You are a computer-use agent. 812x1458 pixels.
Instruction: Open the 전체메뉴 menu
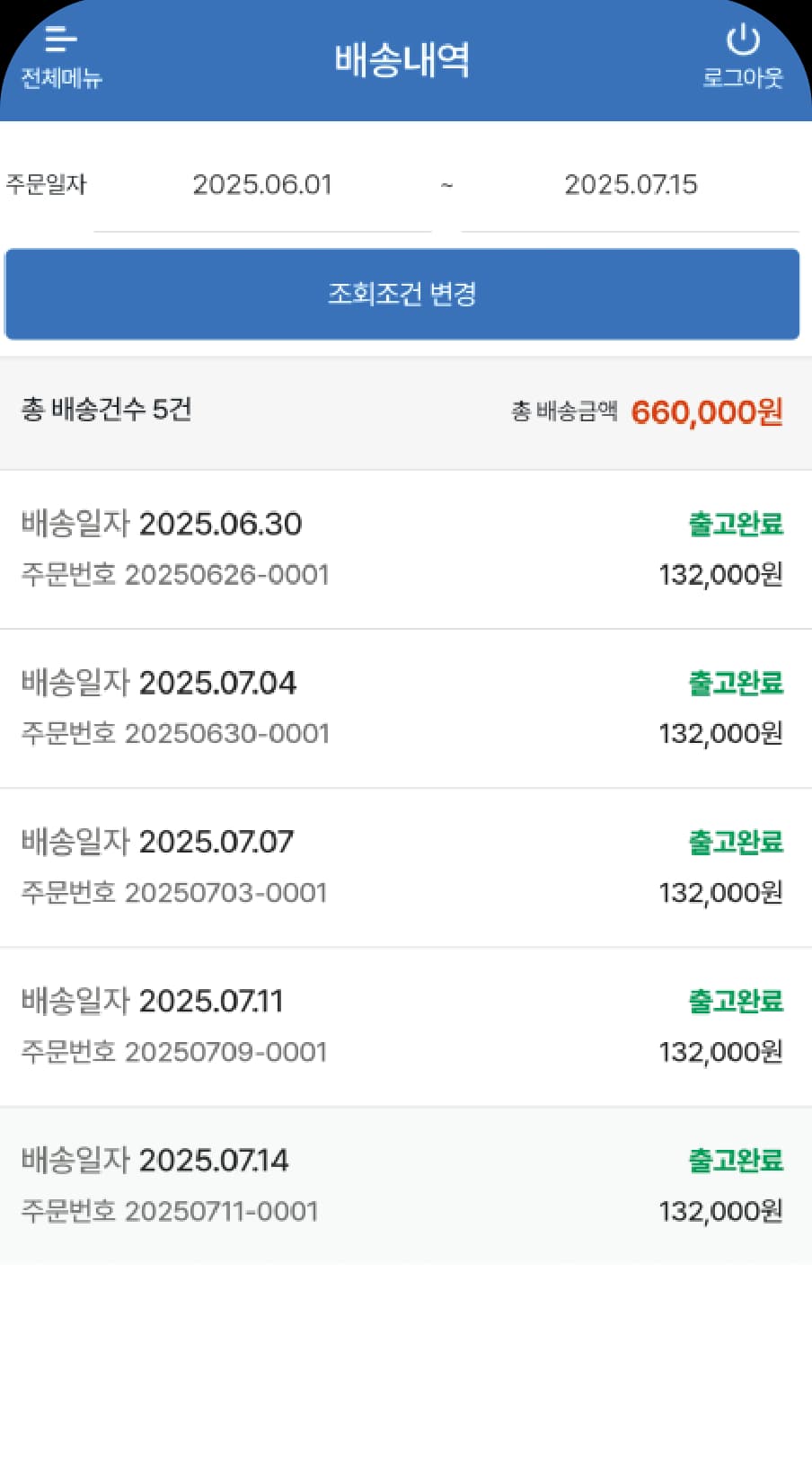point(61,56)
